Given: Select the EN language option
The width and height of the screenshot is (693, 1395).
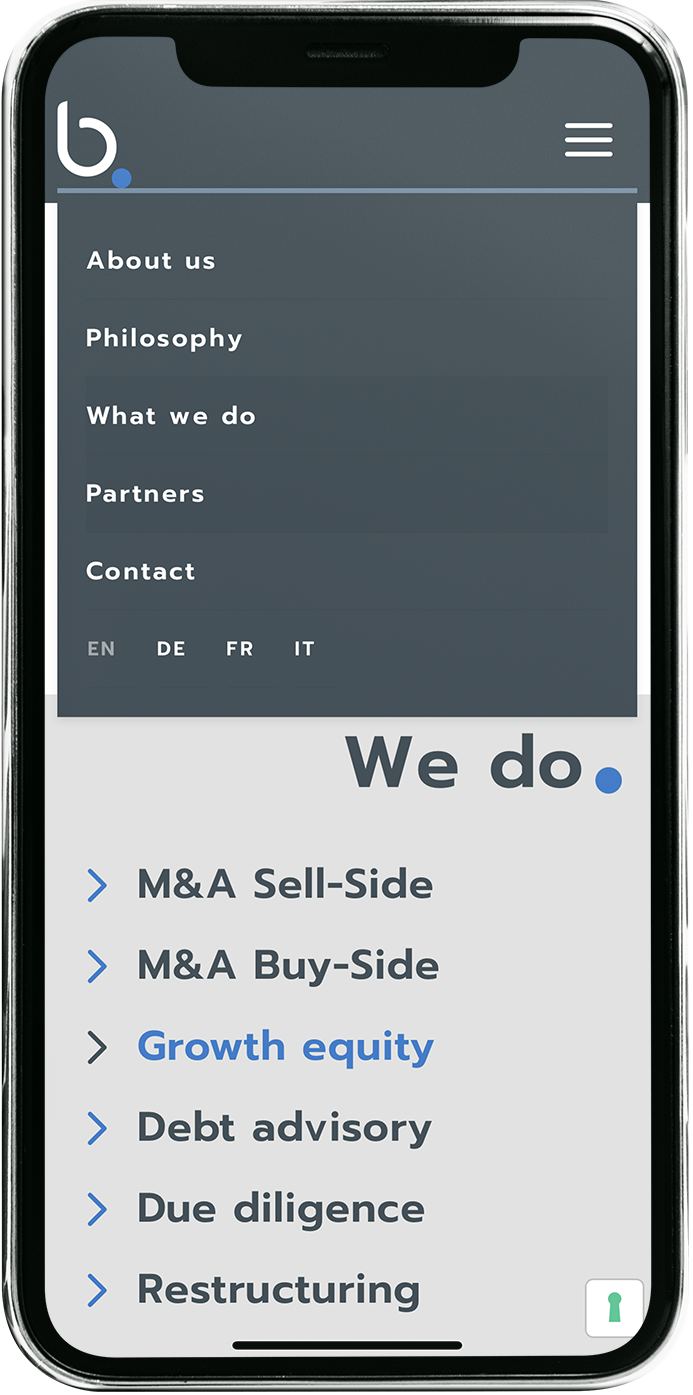Looking at the screenshot, I should (101, 649).
